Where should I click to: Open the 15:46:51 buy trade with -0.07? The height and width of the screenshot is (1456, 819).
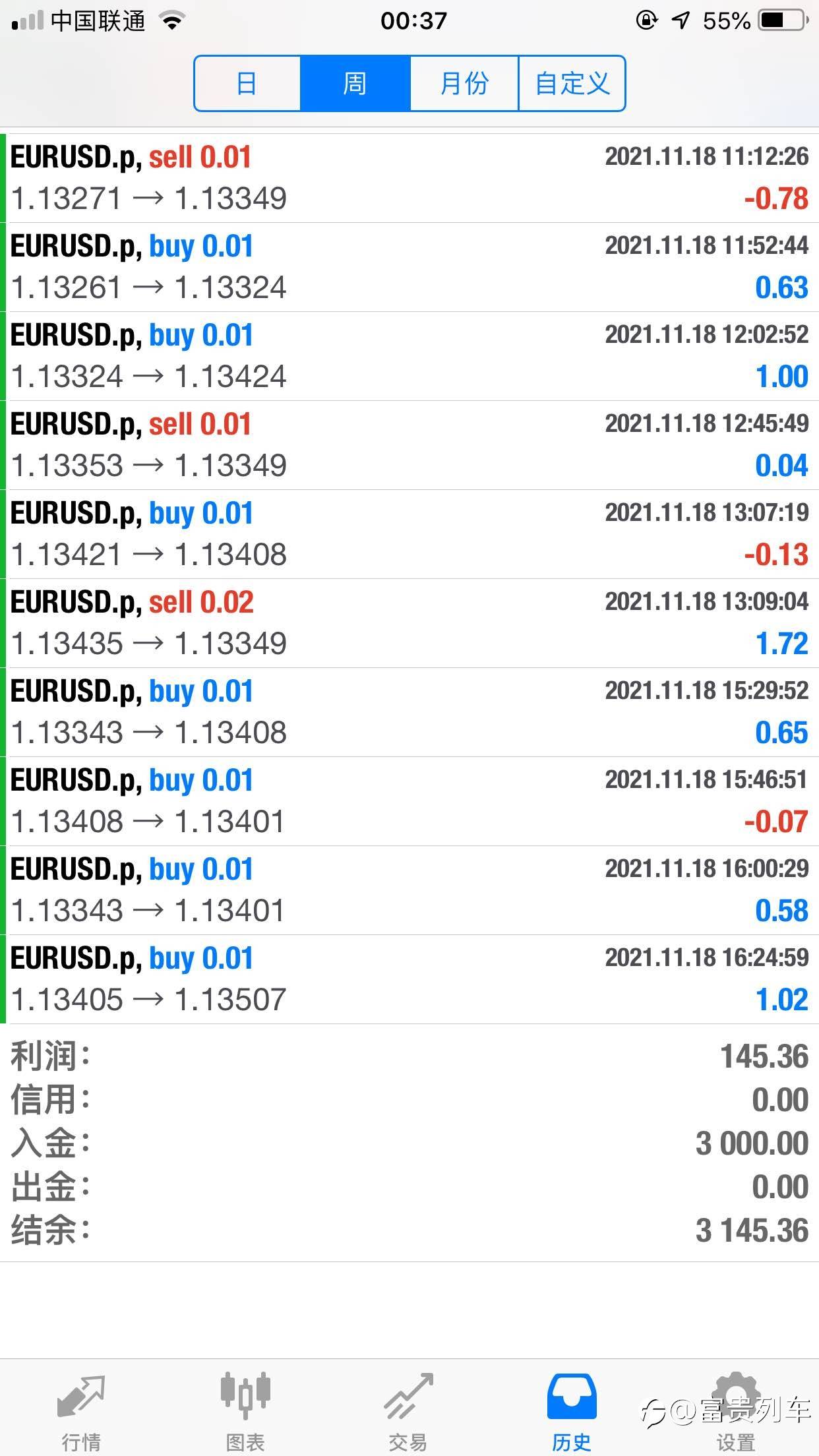(409, 801)
